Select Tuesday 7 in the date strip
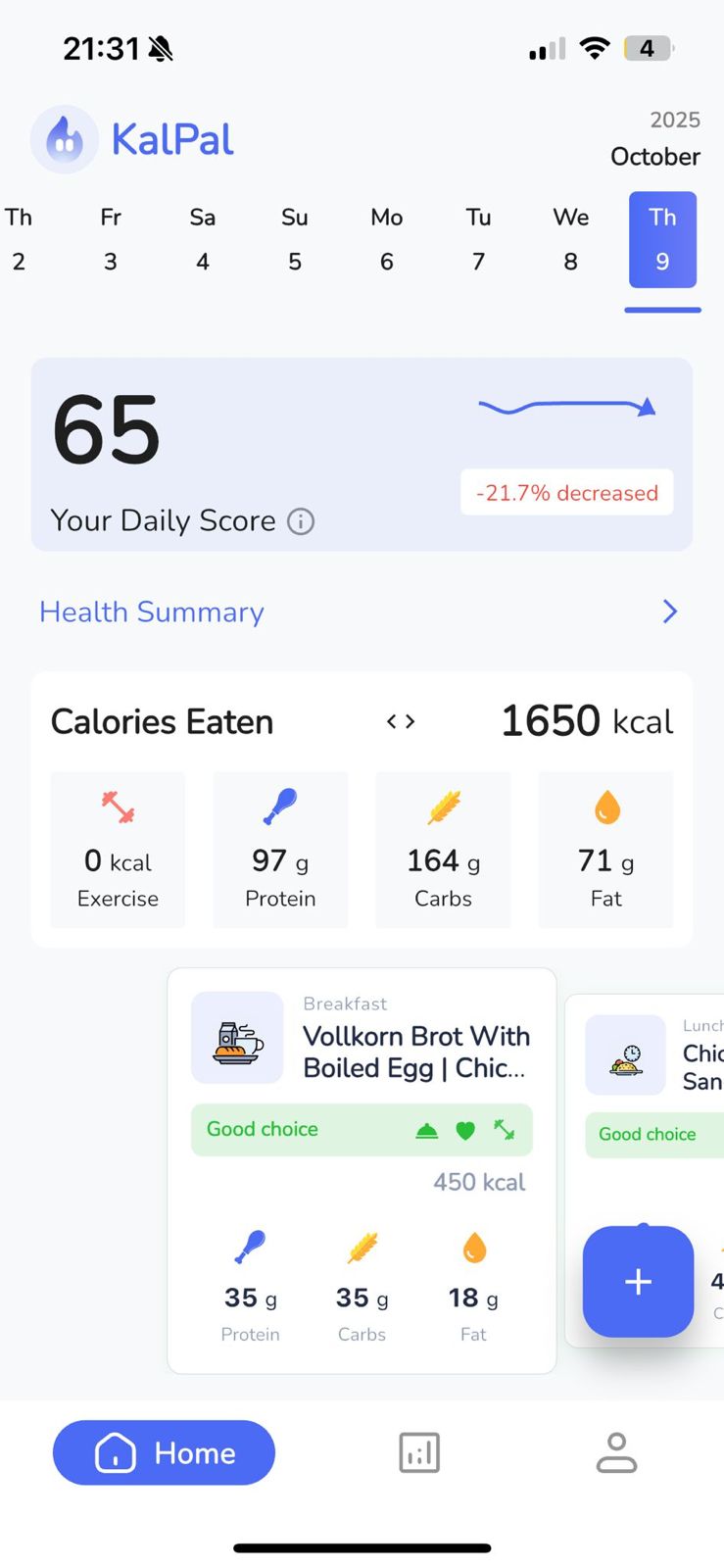This screenshot has width=724, height=1568. click(478, 240)
